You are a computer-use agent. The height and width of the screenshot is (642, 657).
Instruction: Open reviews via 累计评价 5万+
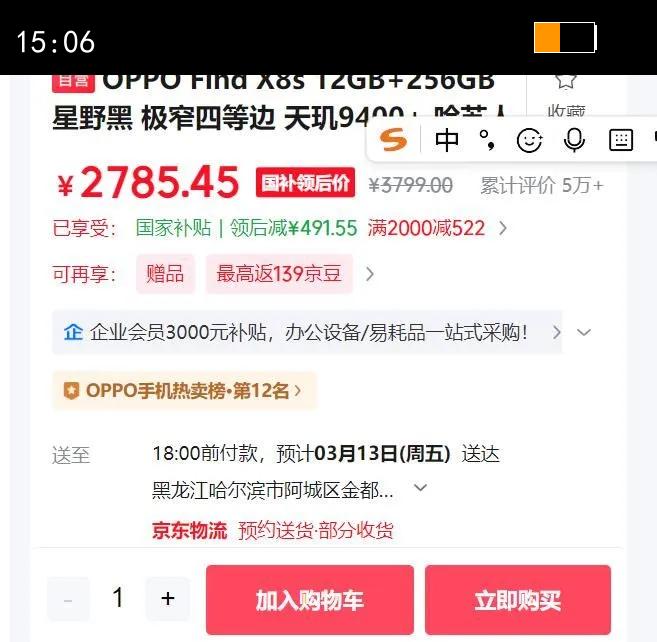[541, 185]
